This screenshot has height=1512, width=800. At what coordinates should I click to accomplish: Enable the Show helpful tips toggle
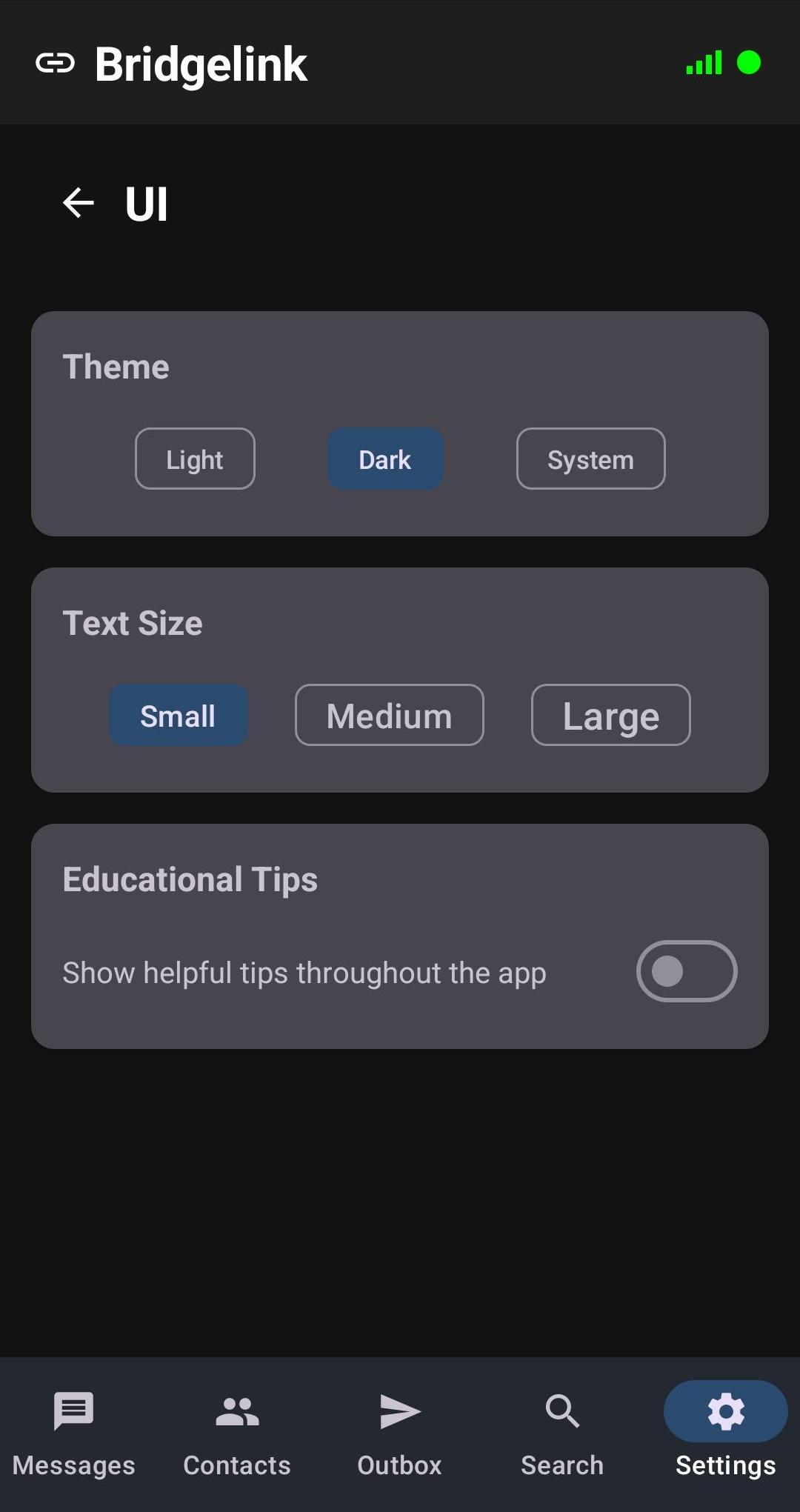click(x=686, y=971)
